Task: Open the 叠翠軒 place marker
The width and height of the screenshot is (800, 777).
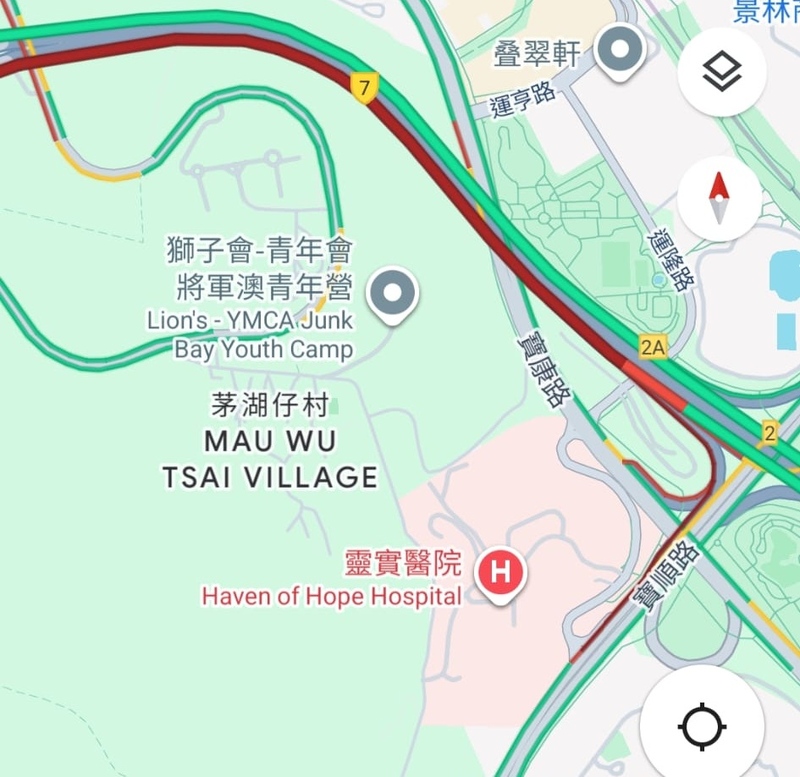Action: [x=619, y=48]
